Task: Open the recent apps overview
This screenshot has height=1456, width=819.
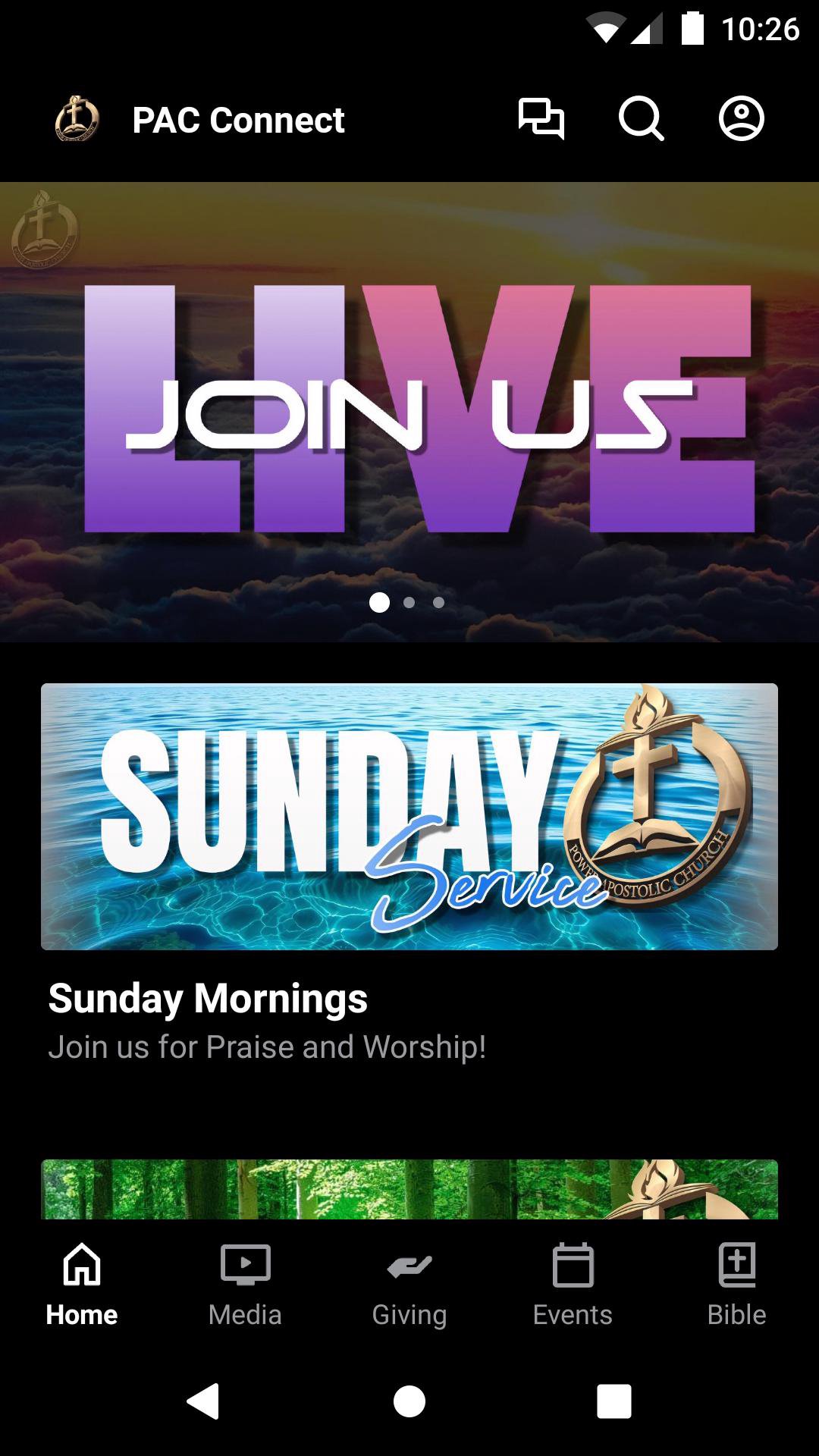Action: point(614,1401)
